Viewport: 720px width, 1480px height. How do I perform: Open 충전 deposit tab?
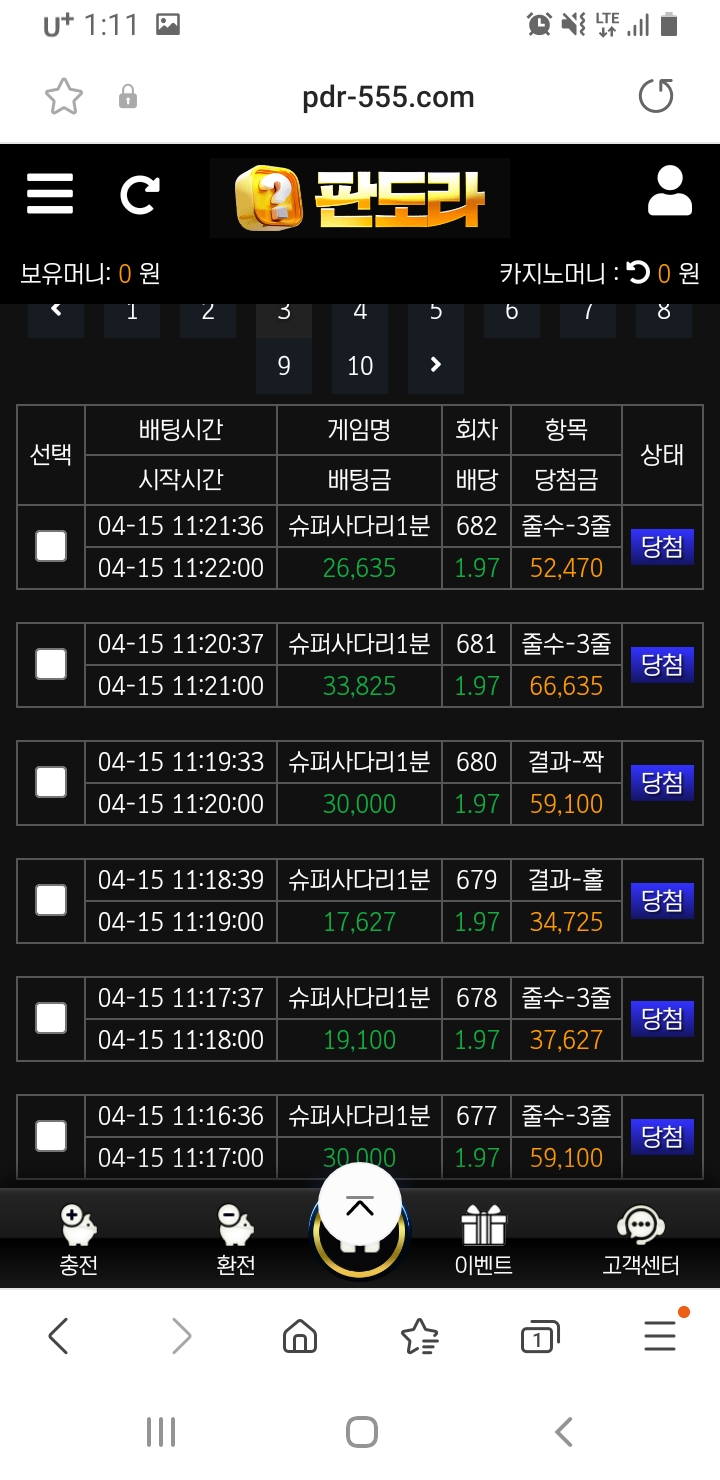(78, 1240)
